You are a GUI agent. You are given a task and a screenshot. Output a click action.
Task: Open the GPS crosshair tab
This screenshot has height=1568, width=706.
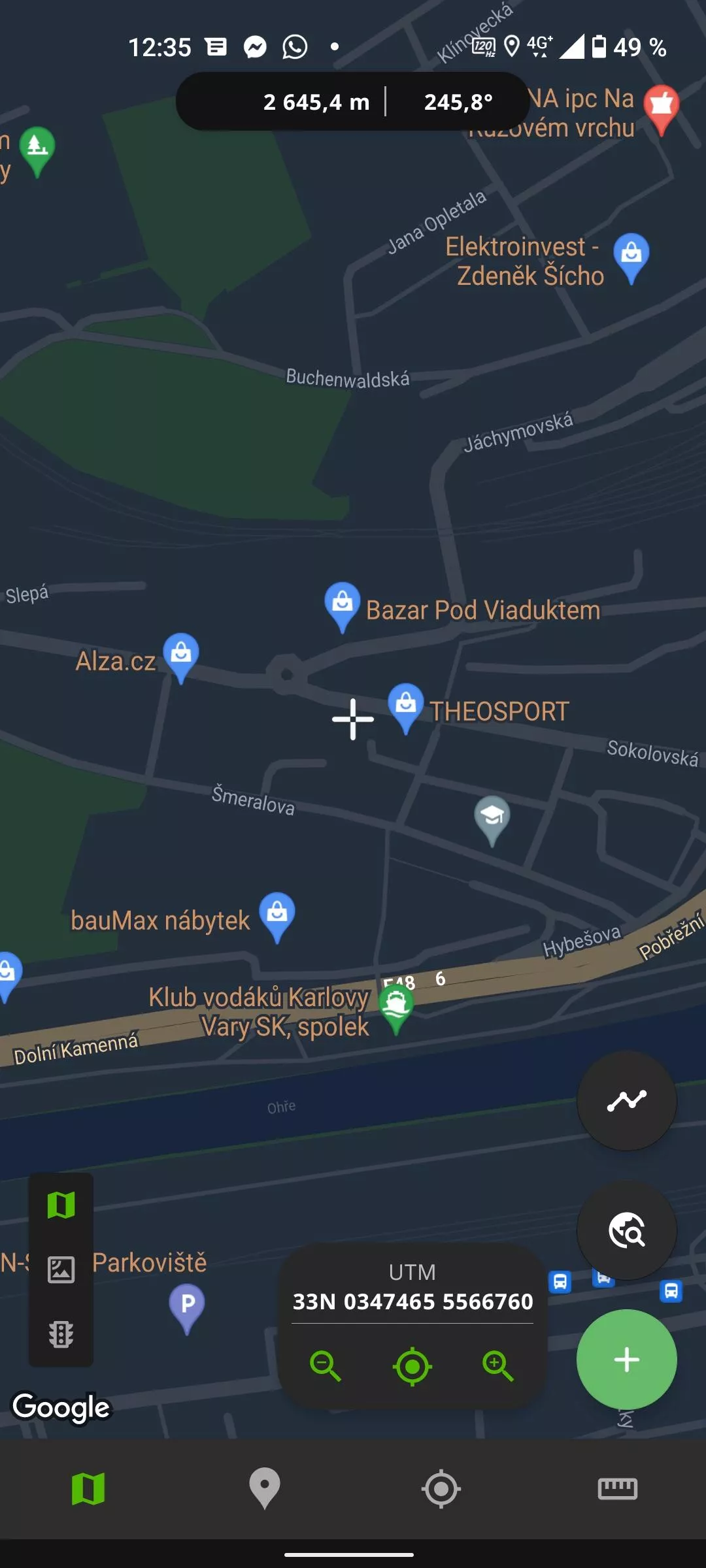click(x=441, y=1489)
